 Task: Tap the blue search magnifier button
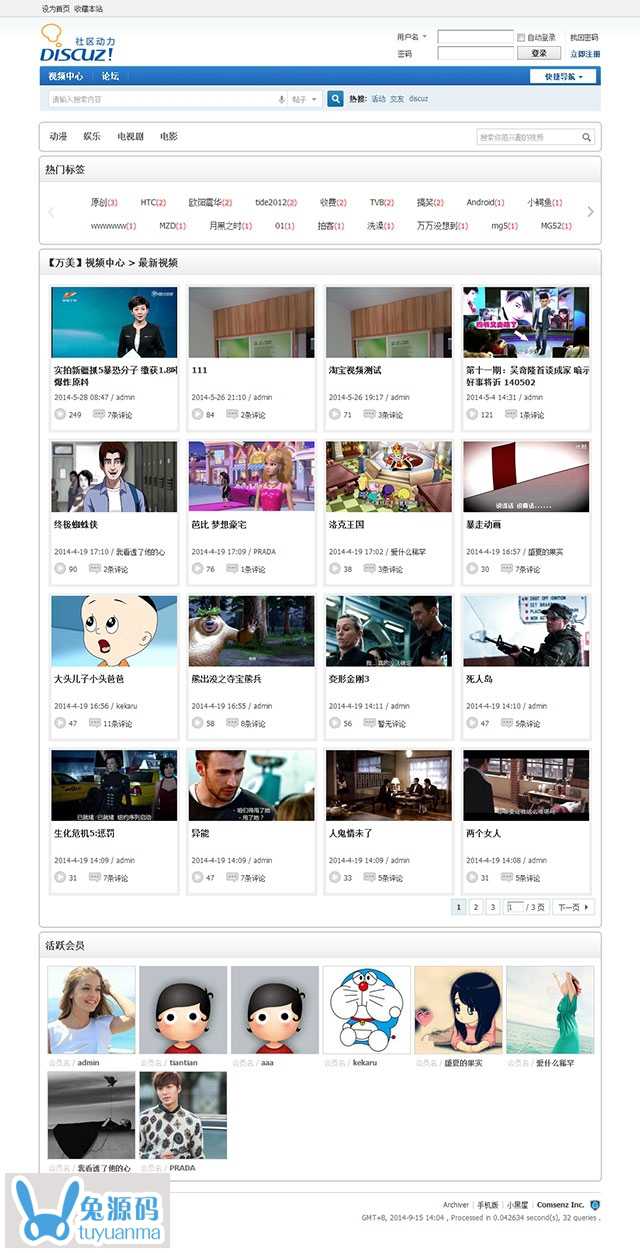[335, 99]
